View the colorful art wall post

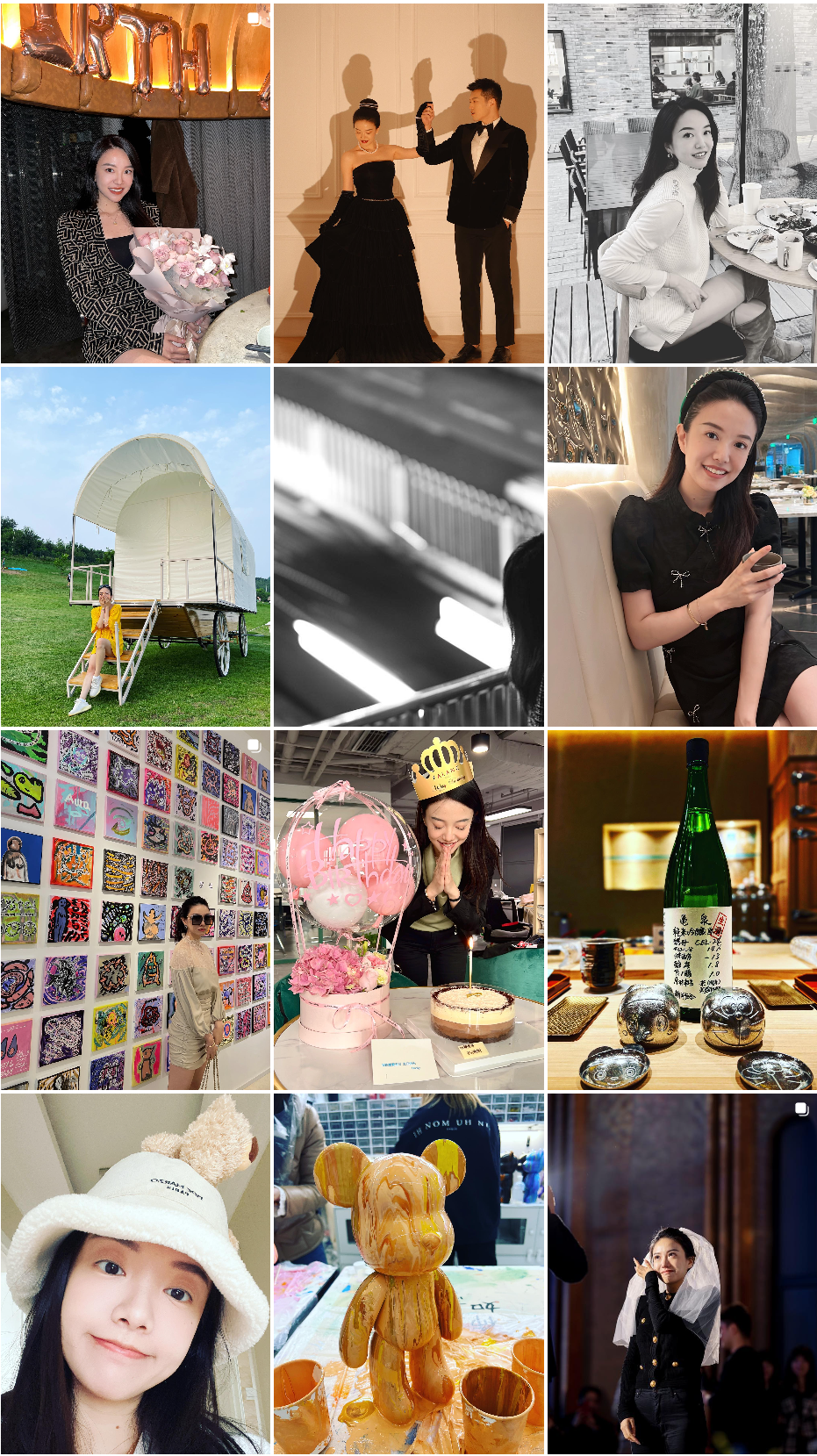pyautogui.click(x=135, y=909)
